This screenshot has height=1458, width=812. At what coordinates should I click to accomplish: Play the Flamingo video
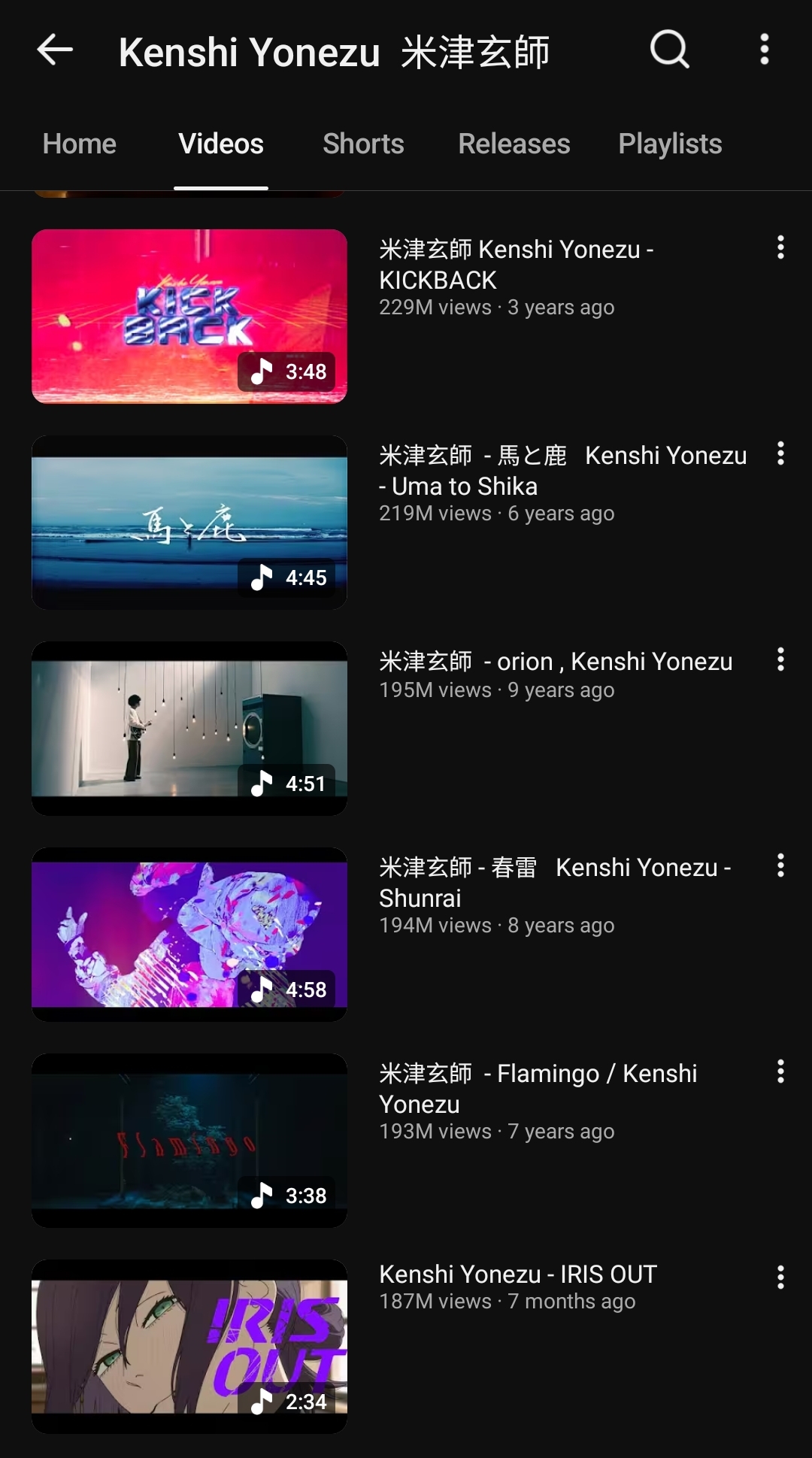[x=189, y=1141]
